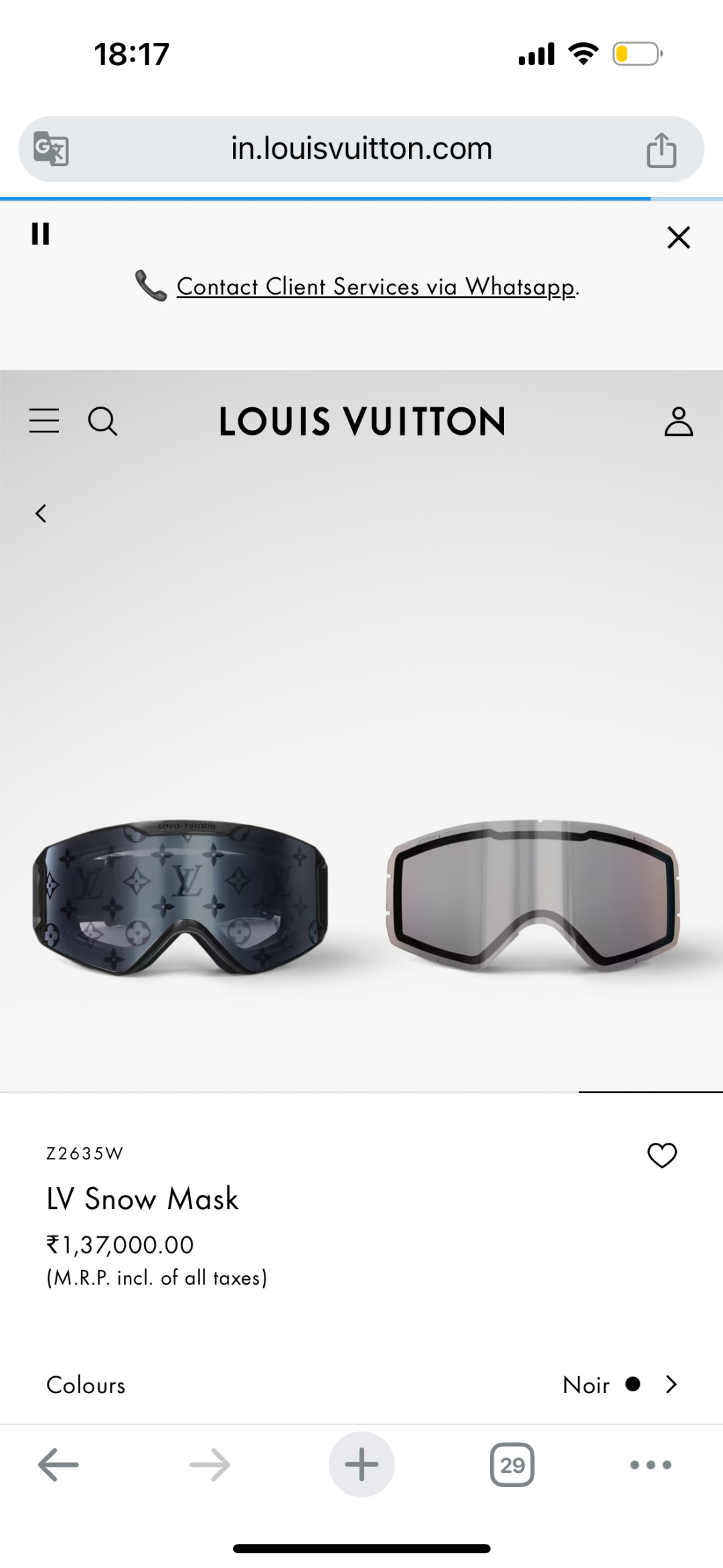Tap the translate page icon
This screenshot has height=1568, width=723.
point(52,149)
